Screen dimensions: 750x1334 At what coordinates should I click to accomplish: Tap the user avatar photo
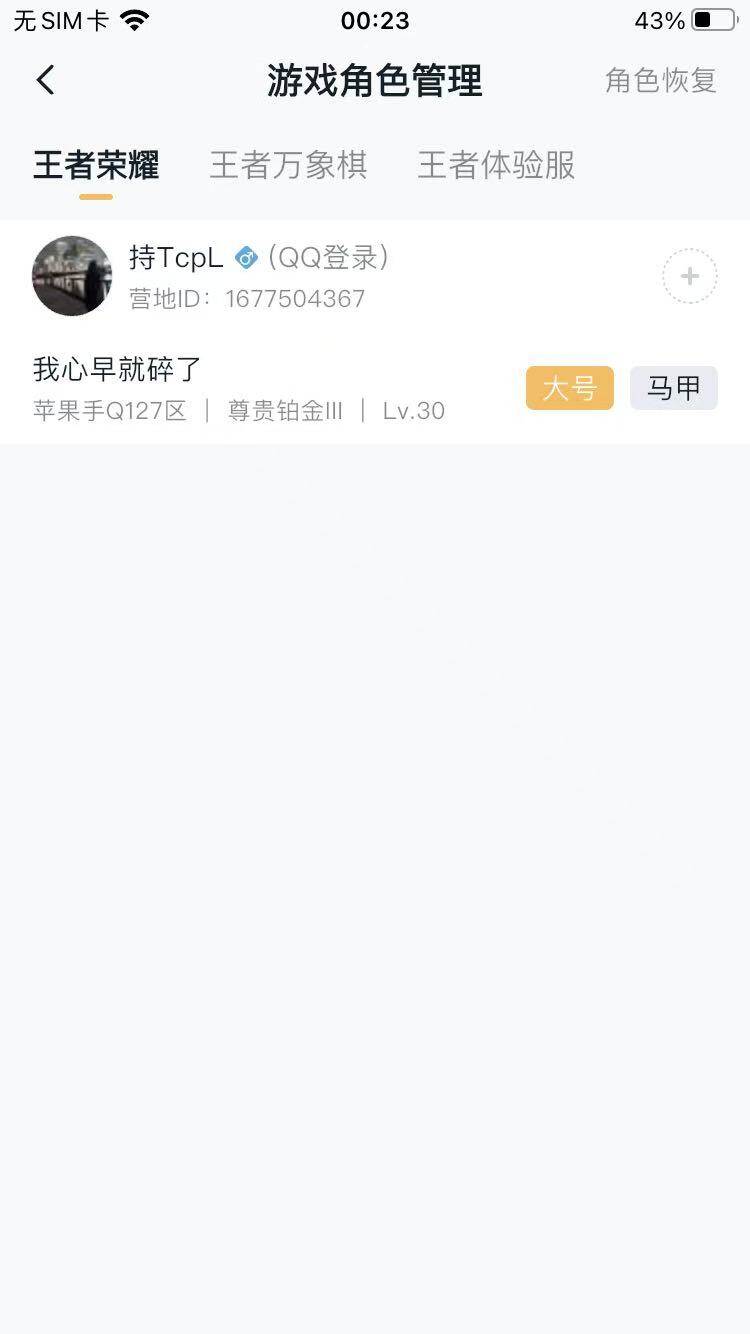71,275
